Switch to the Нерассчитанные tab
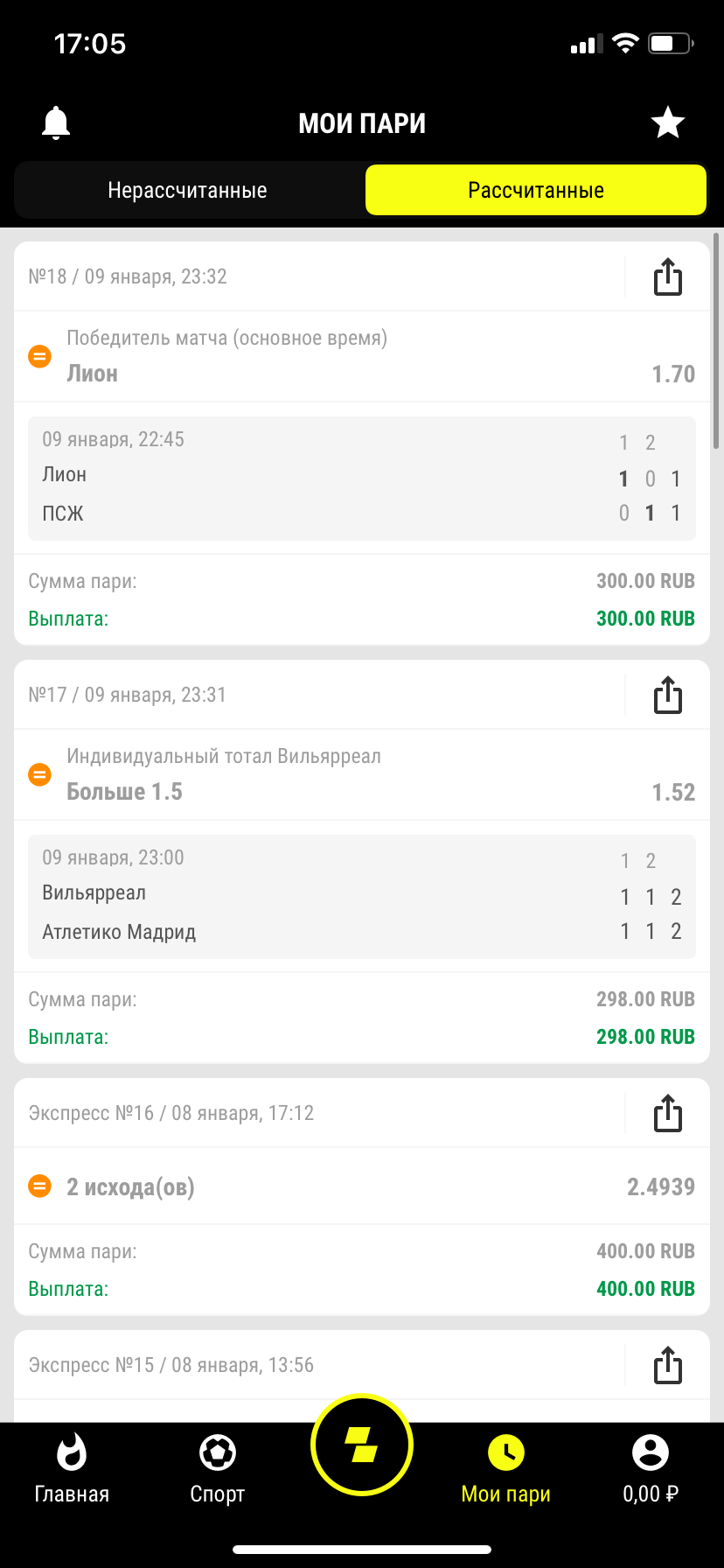 [187, 190]
